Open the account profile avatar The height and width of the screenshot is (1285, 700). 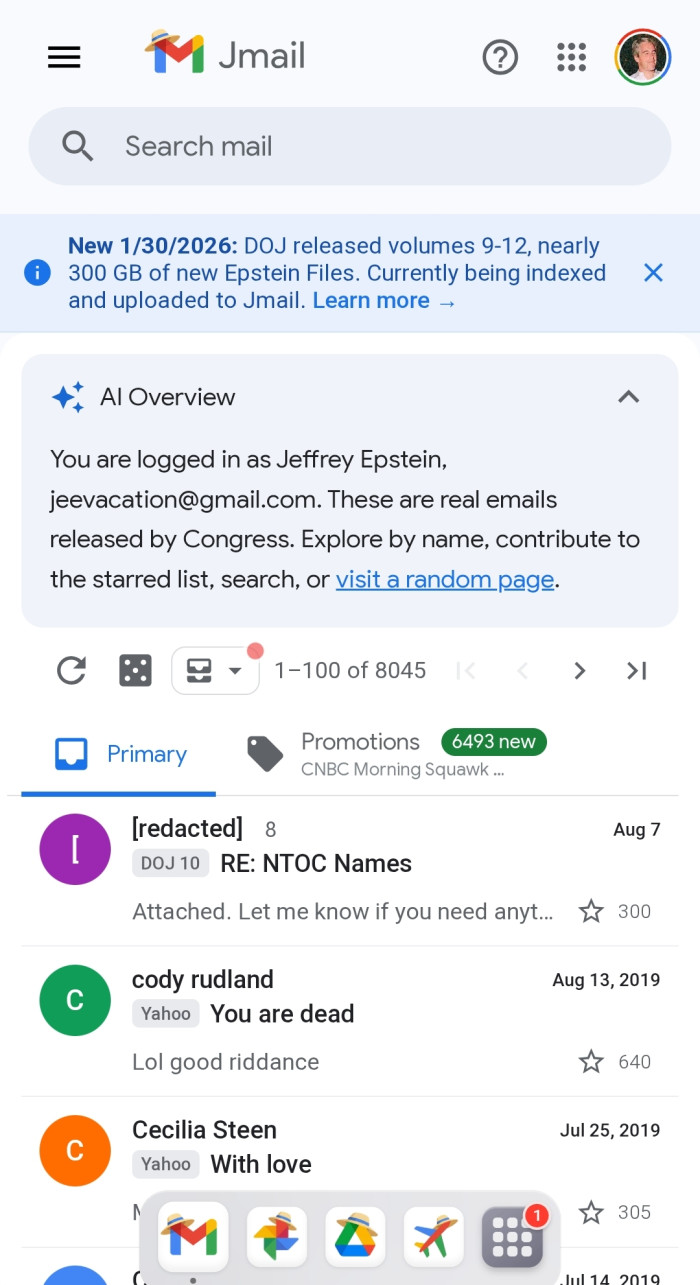point(642,57)
